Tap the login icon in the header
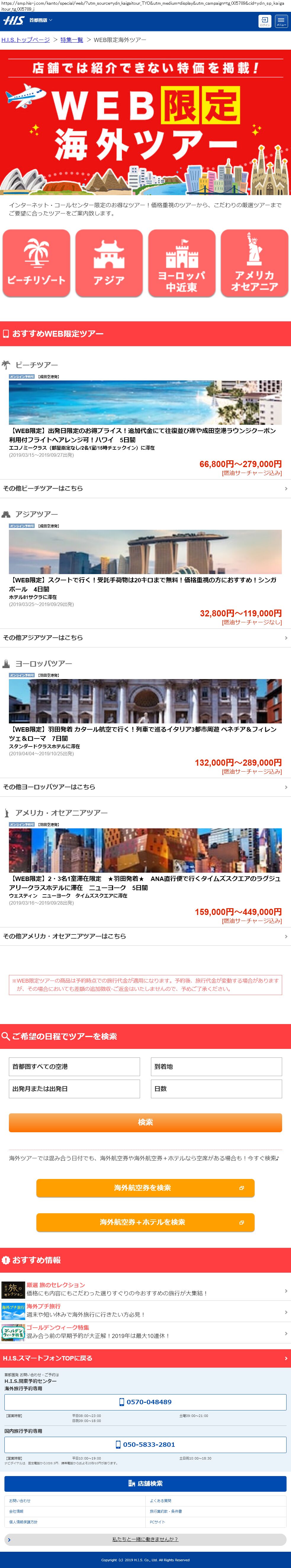The image size is (291, 1568). (x=265, y=21)
